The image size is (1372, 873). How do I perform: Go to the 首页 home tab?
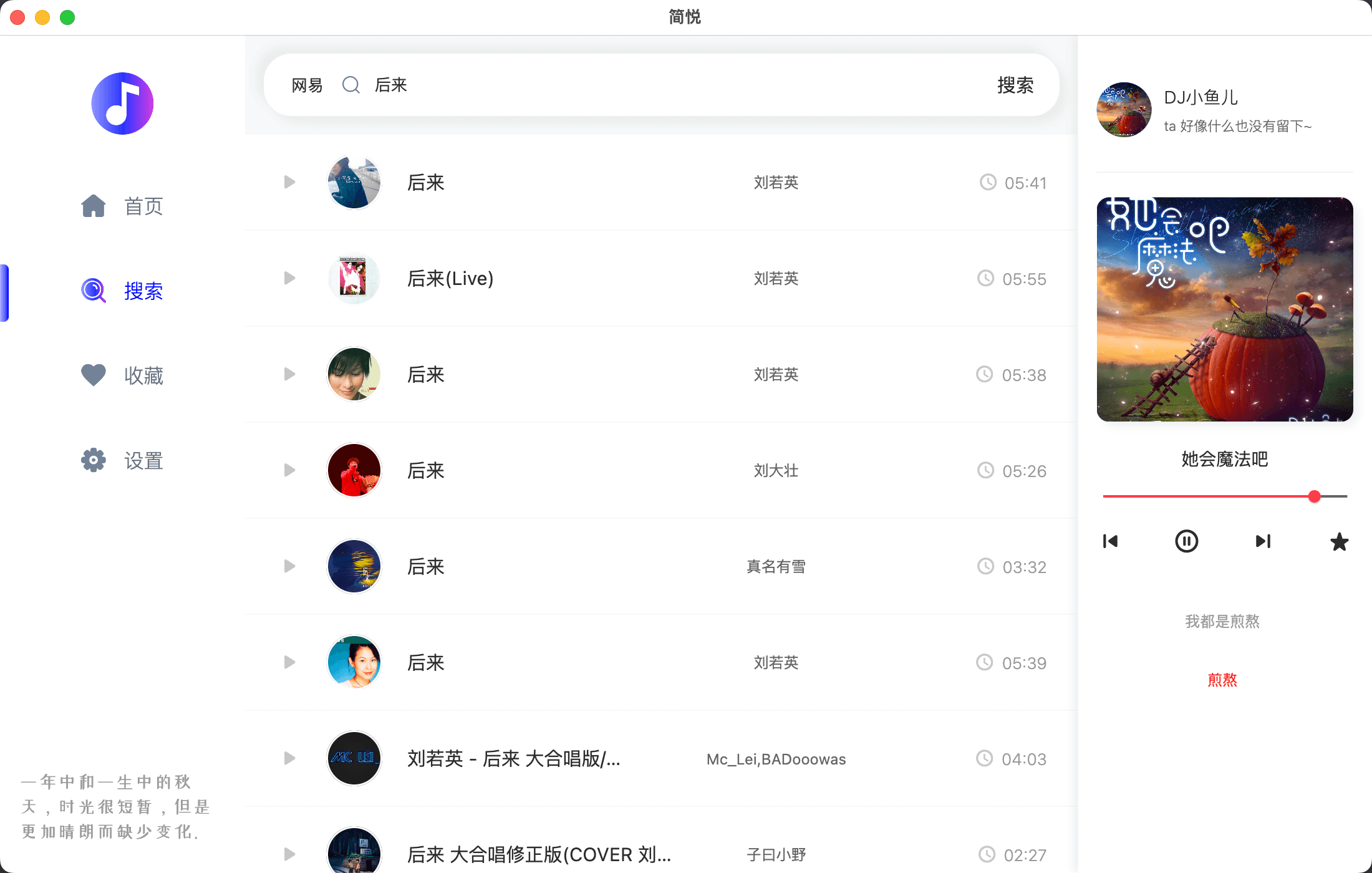(123, 206)
